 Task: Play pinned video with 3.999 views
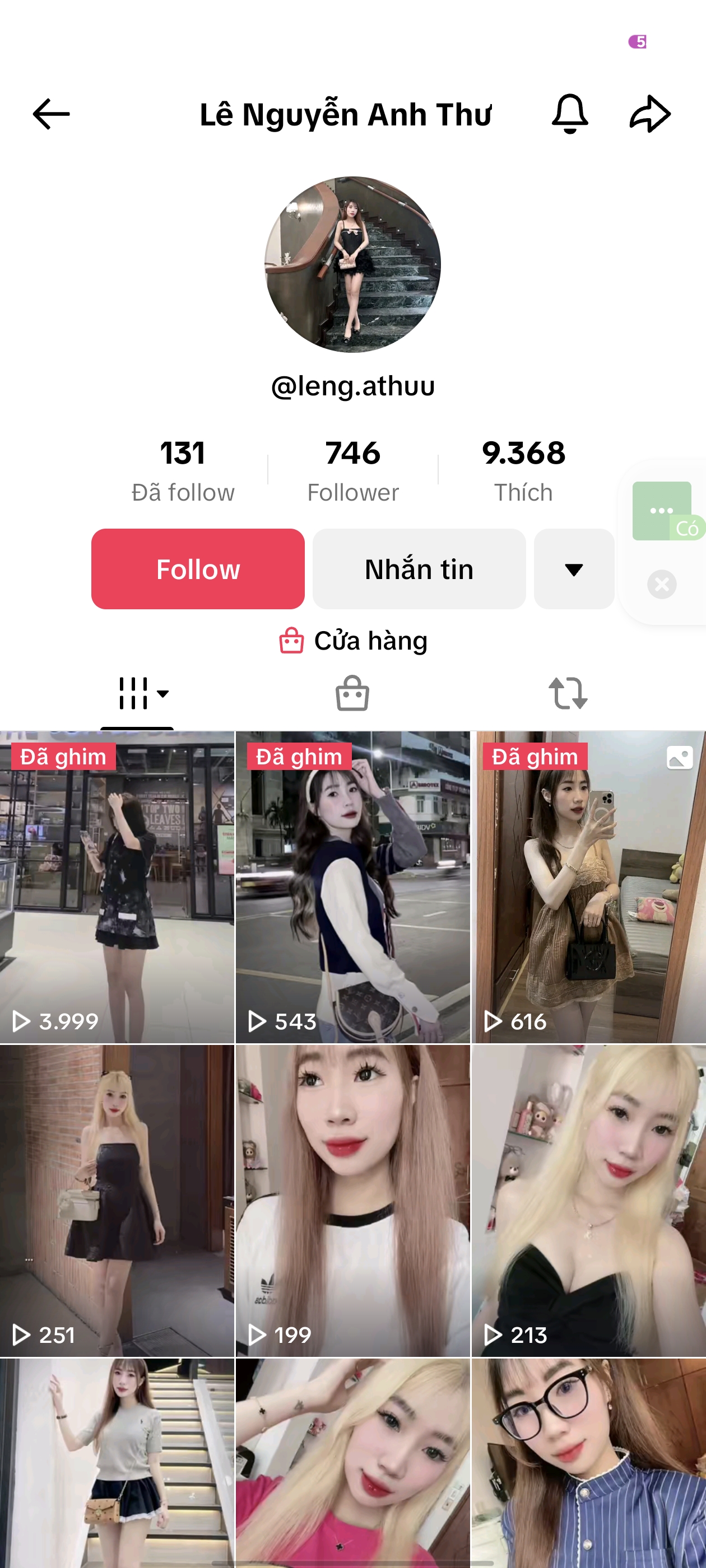pos(117,887)
